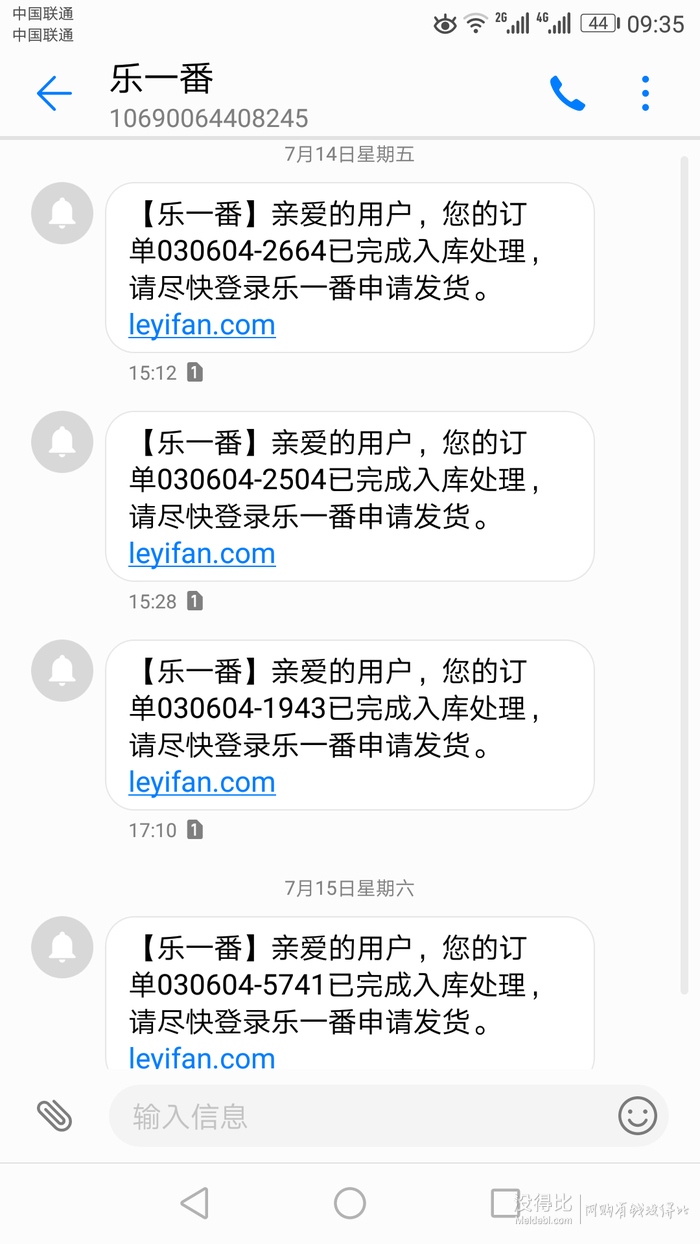Open leyifan.com link in order 030604-2664 message
Image resolution: width=700 pixels, height=1244 pixels.
[202, 325]
